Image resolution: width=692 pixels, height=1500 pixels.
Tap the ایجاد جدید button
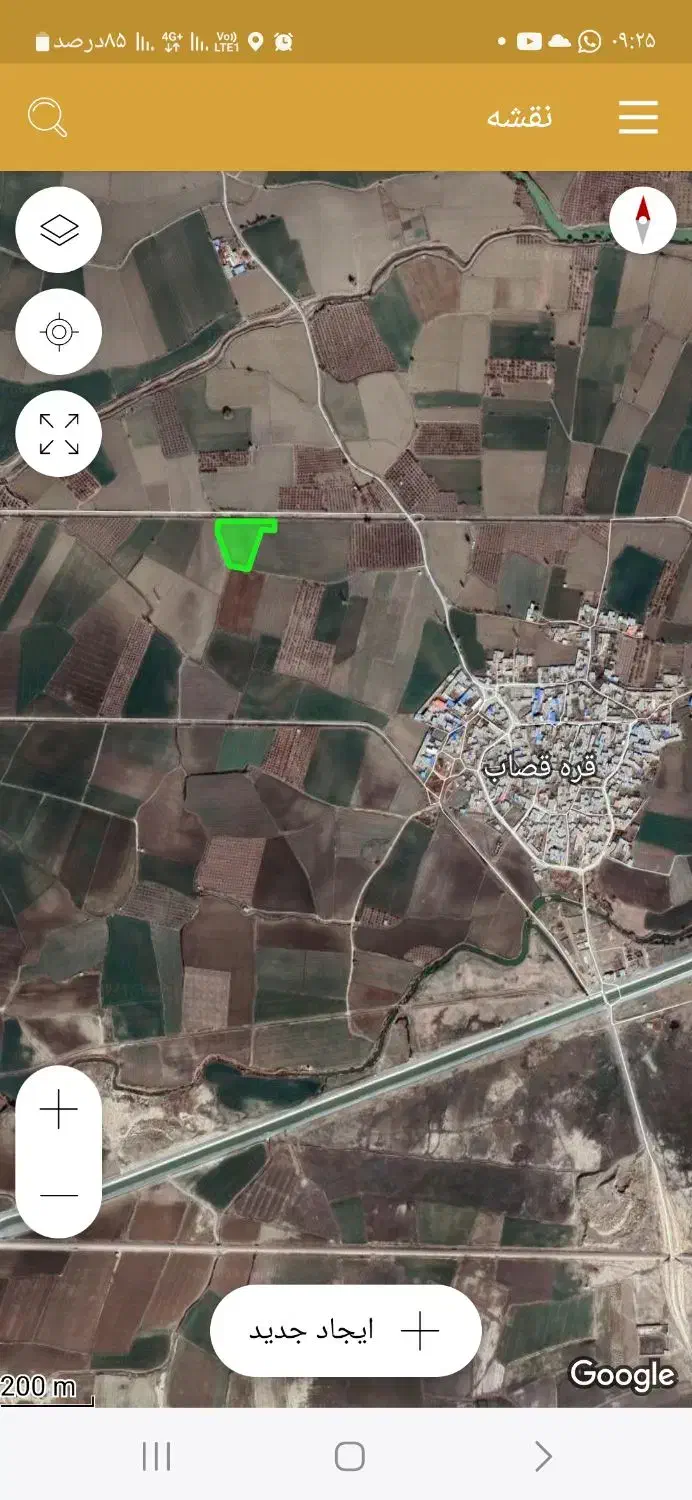pos(345,1331)
